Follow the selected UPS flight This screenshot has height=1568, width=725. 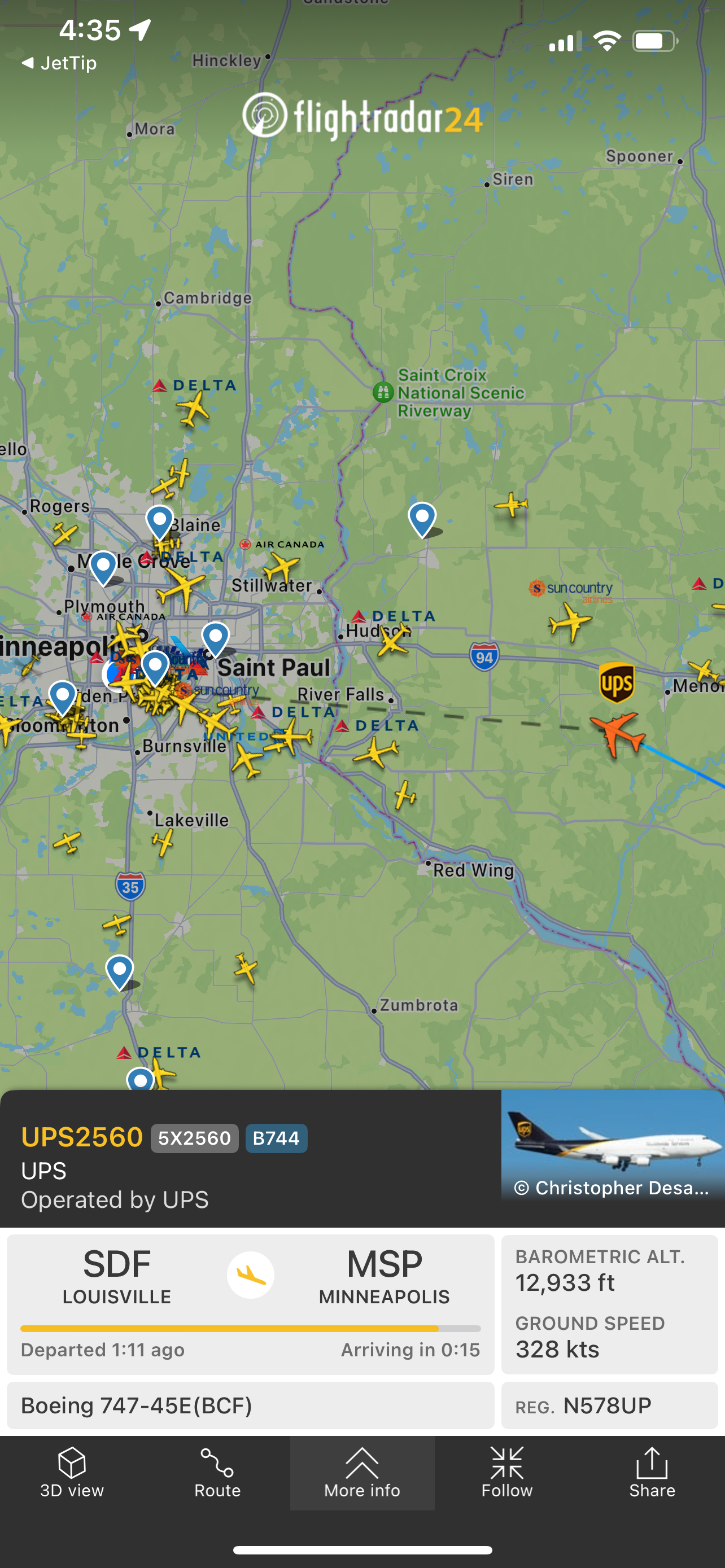(x=506, y=1473)
